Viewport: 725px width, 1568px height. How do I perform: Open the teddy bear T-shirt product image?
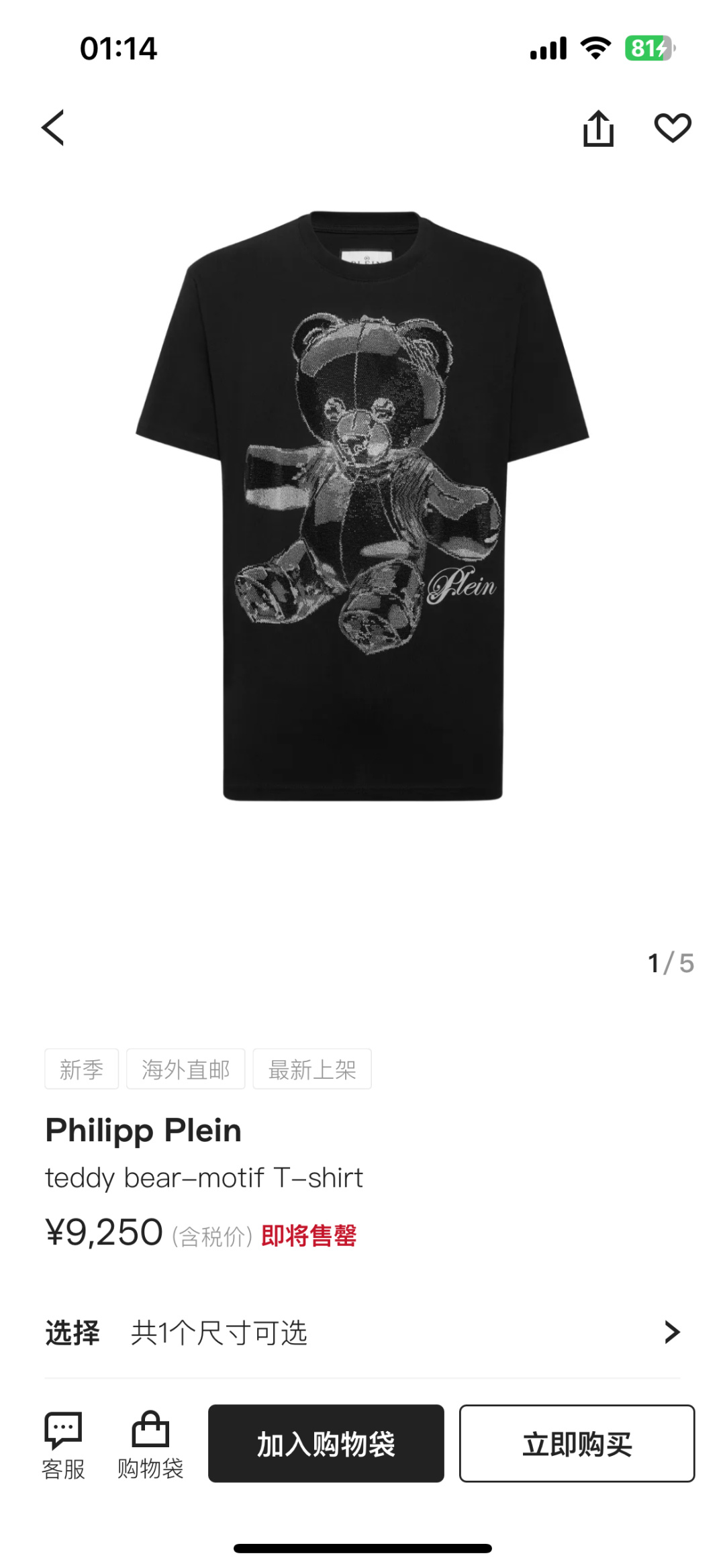pyautogui.click(x=362, y=507)
